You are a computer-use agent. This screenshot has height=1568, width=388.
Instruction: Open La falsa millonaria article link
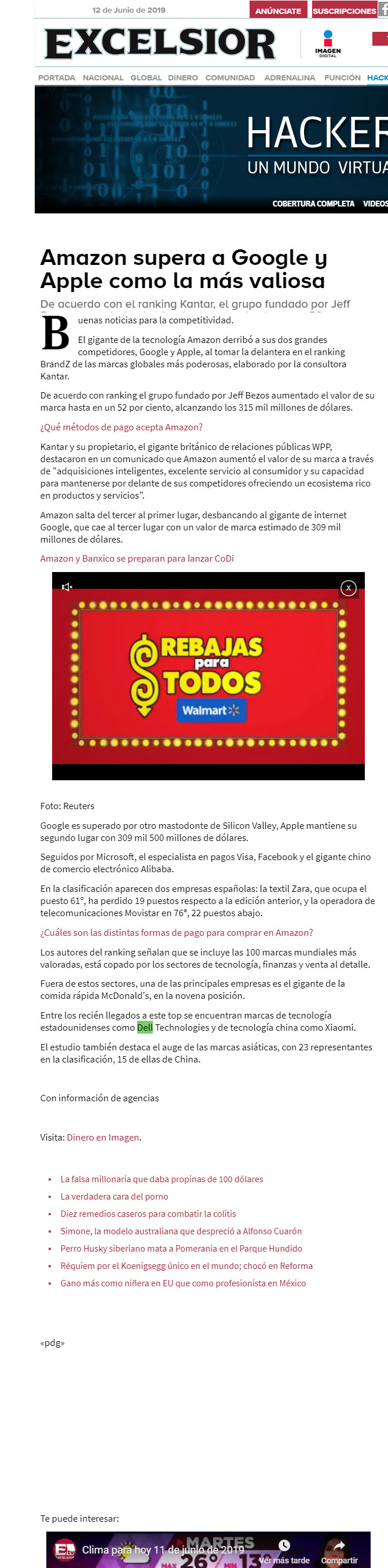pyautogui.click(x=162, y=1179)
